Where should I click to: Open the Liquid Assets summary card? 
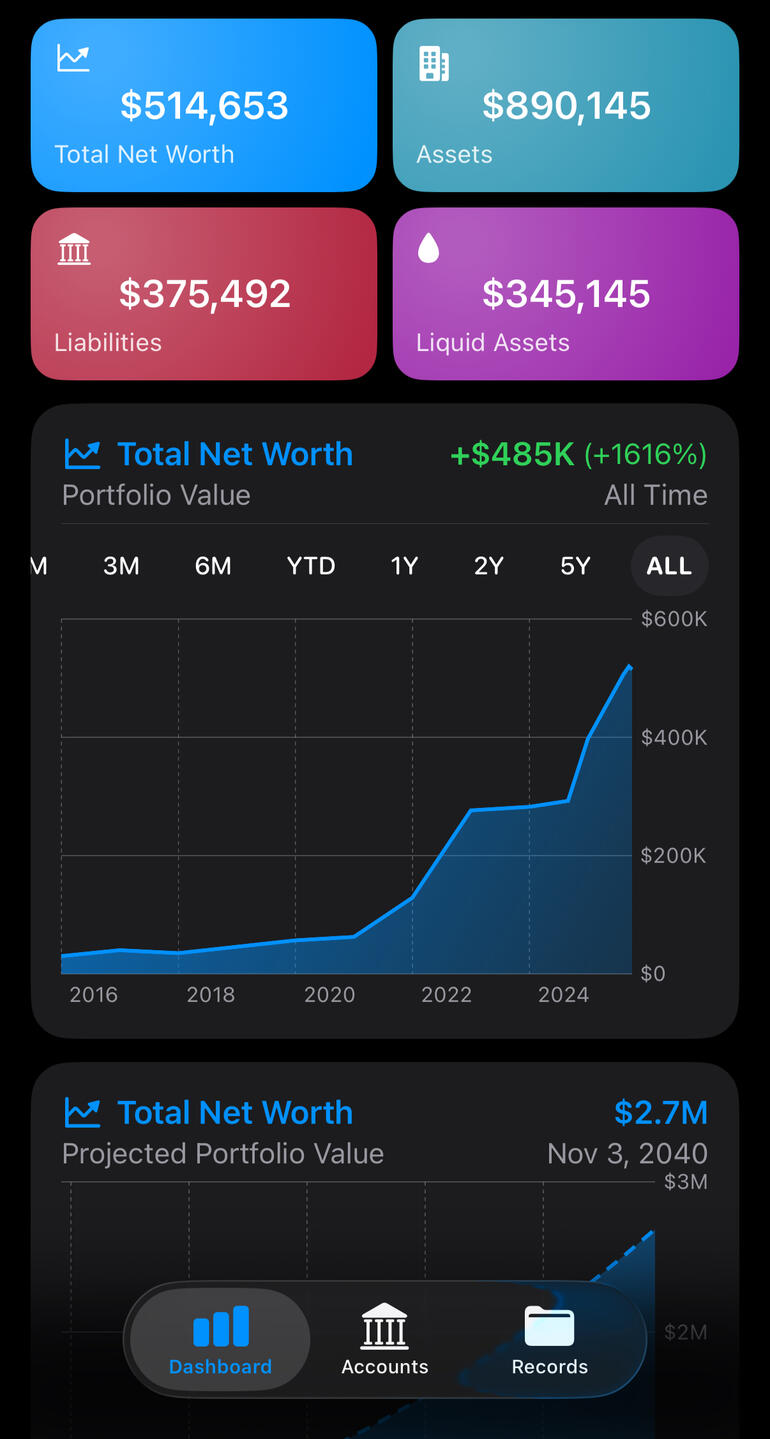coord(566,294)
